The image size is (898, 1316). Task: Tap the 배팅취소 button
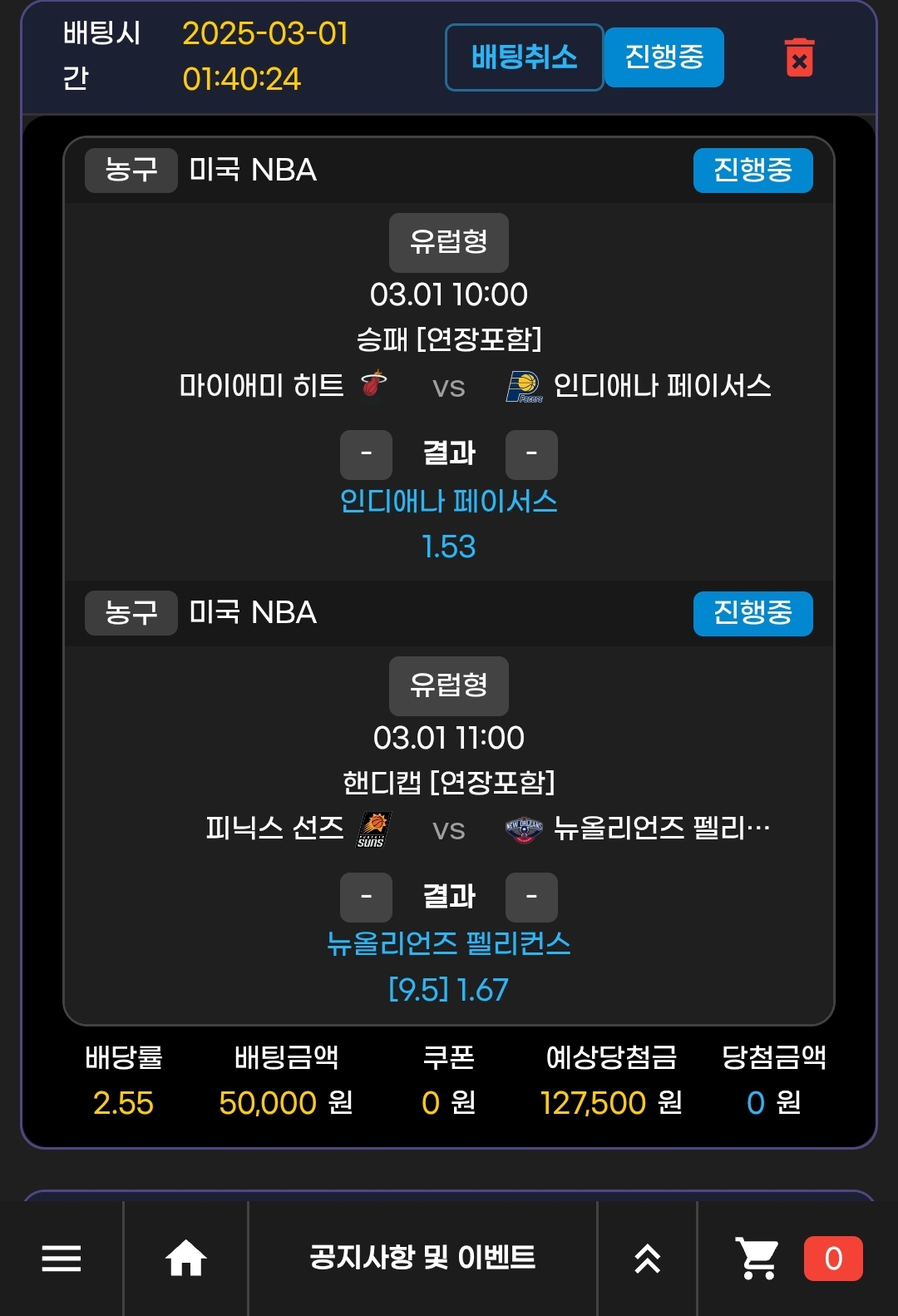[524, 57]
